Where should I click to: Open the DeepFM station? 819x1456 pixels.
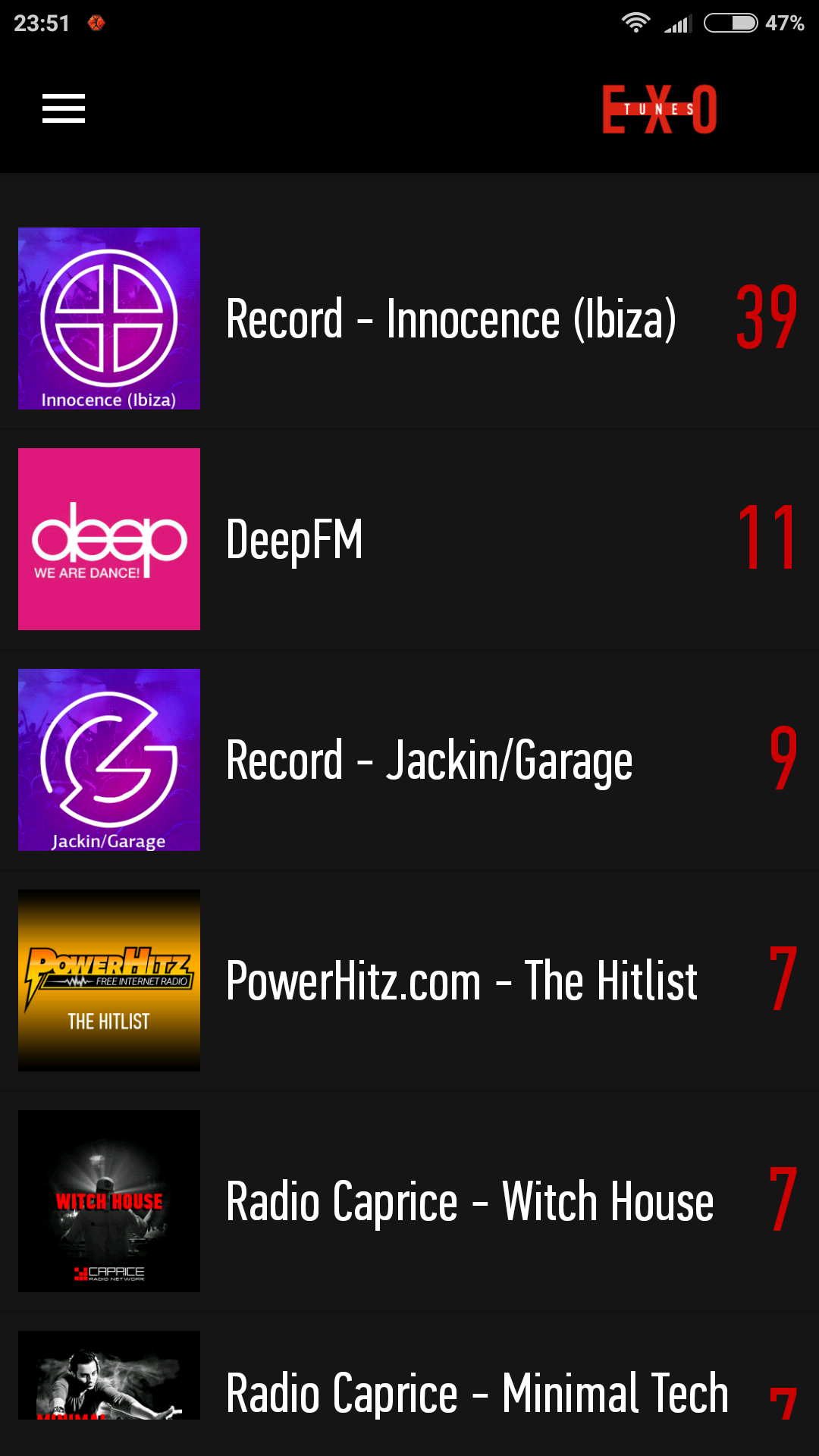click(x=409, y=539)
